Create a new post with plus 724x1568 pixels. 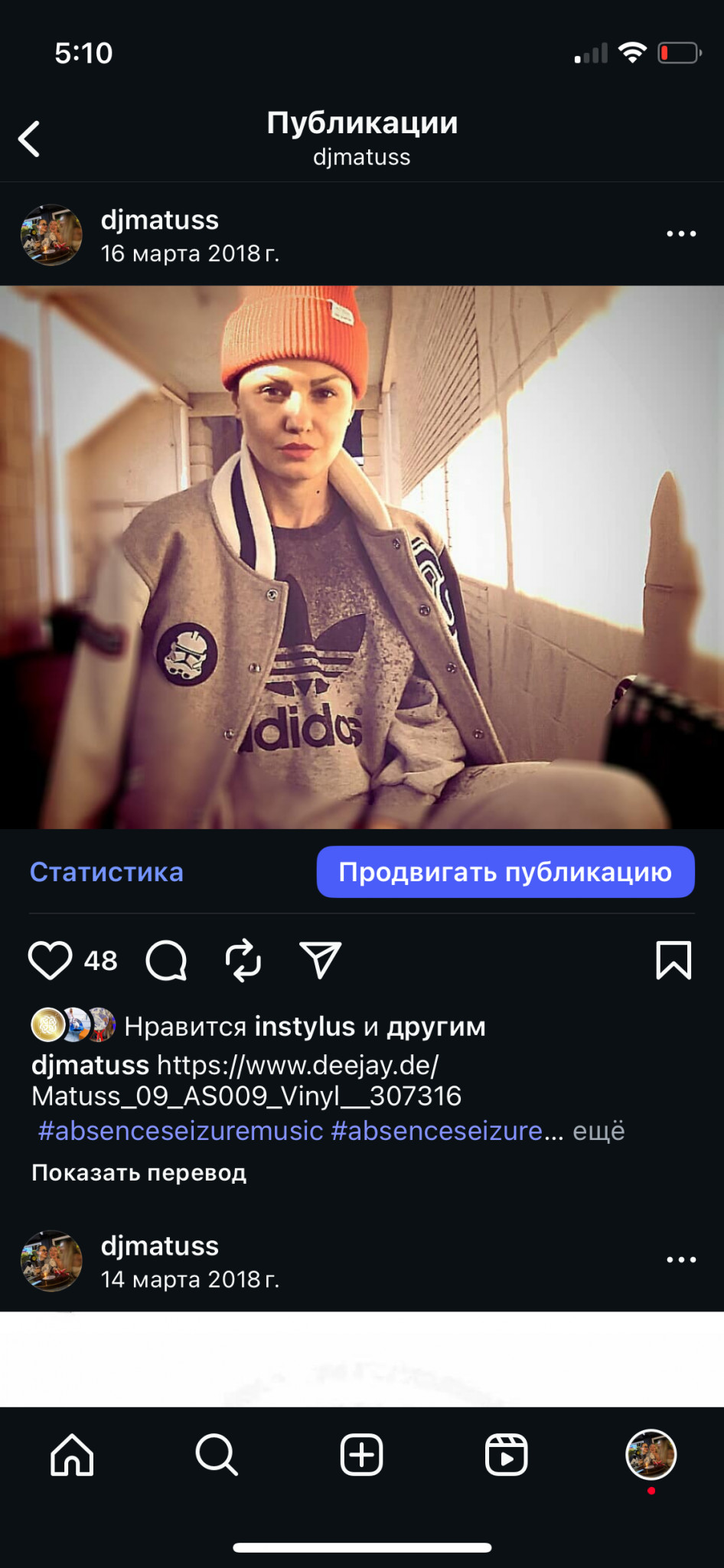(x=361, y=1455)
